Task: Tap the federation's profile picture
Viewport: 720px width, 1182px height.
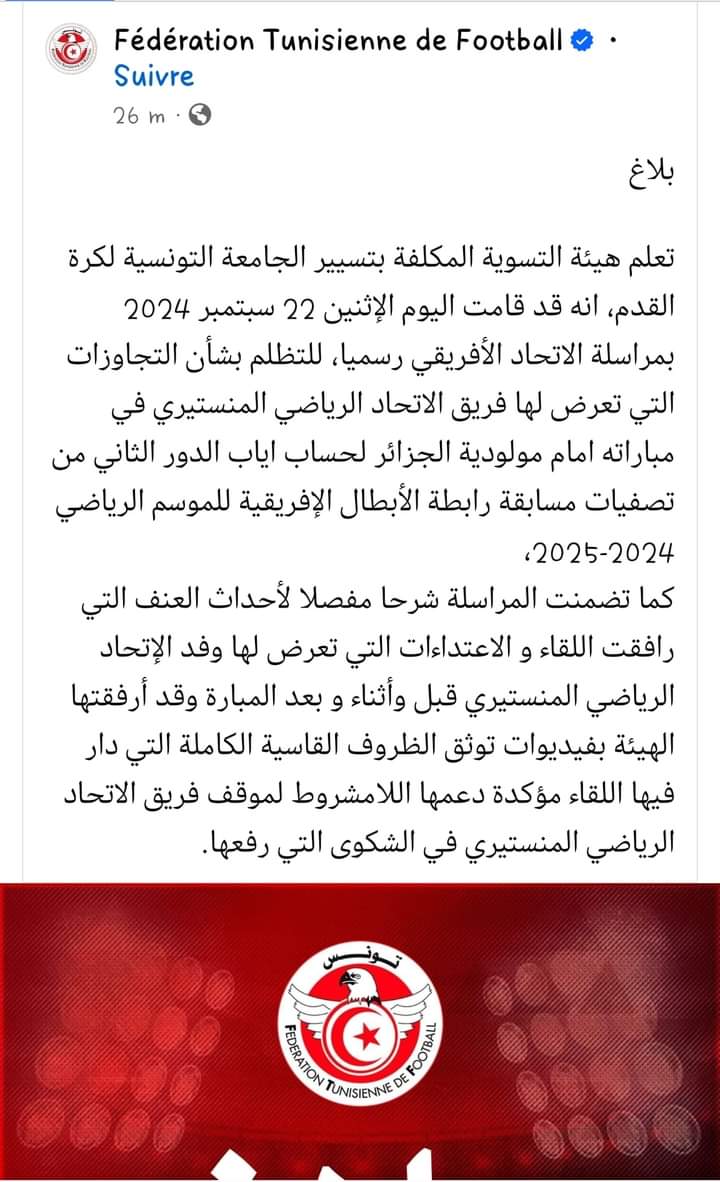Action: tap(71, 55)
